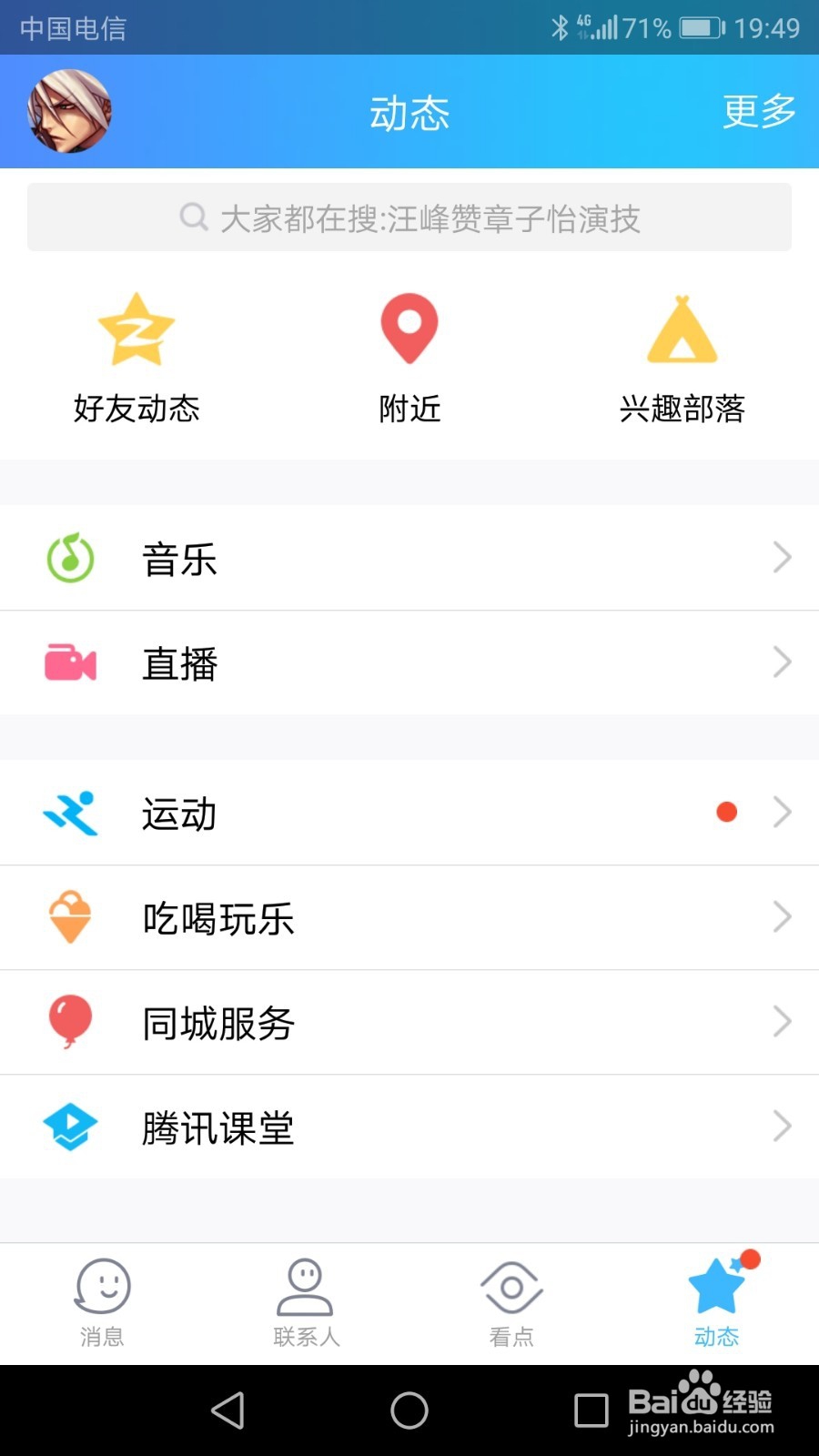The height and width of the screenshot is (1456, 819).
Task: Tap the system home button
Action: pos(409,1410)
